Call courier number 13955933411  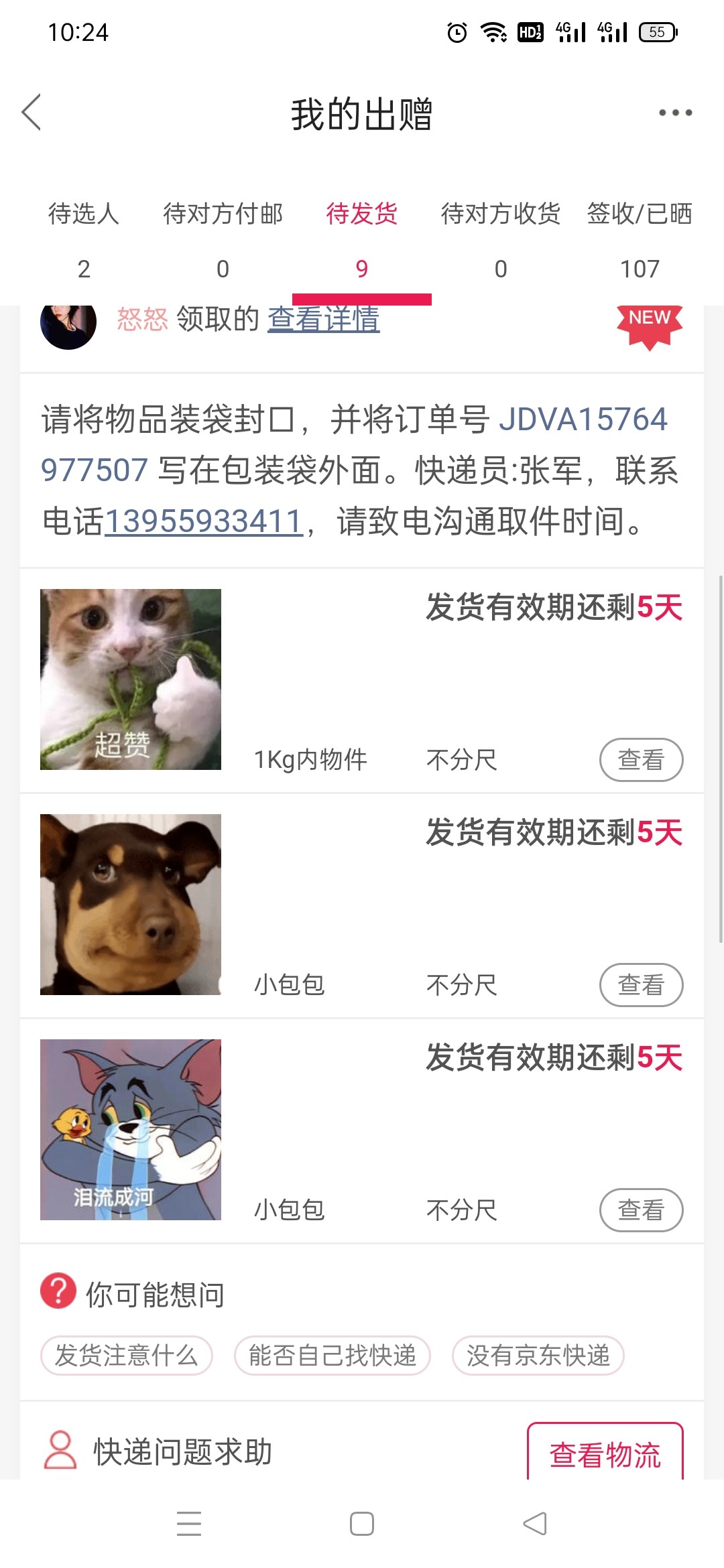[204, 521]
